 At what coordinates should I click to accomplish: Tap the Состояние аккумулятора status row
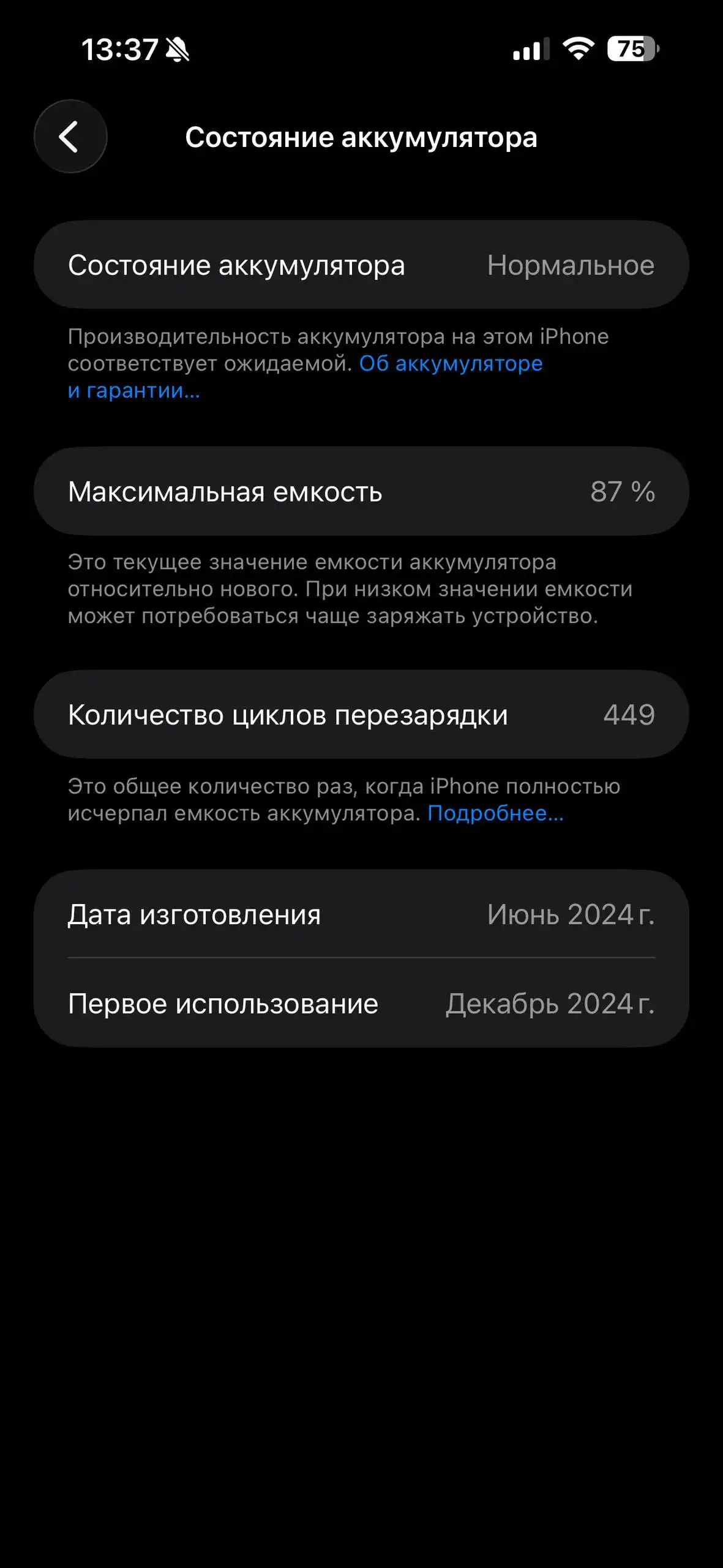tap(361, 265)
